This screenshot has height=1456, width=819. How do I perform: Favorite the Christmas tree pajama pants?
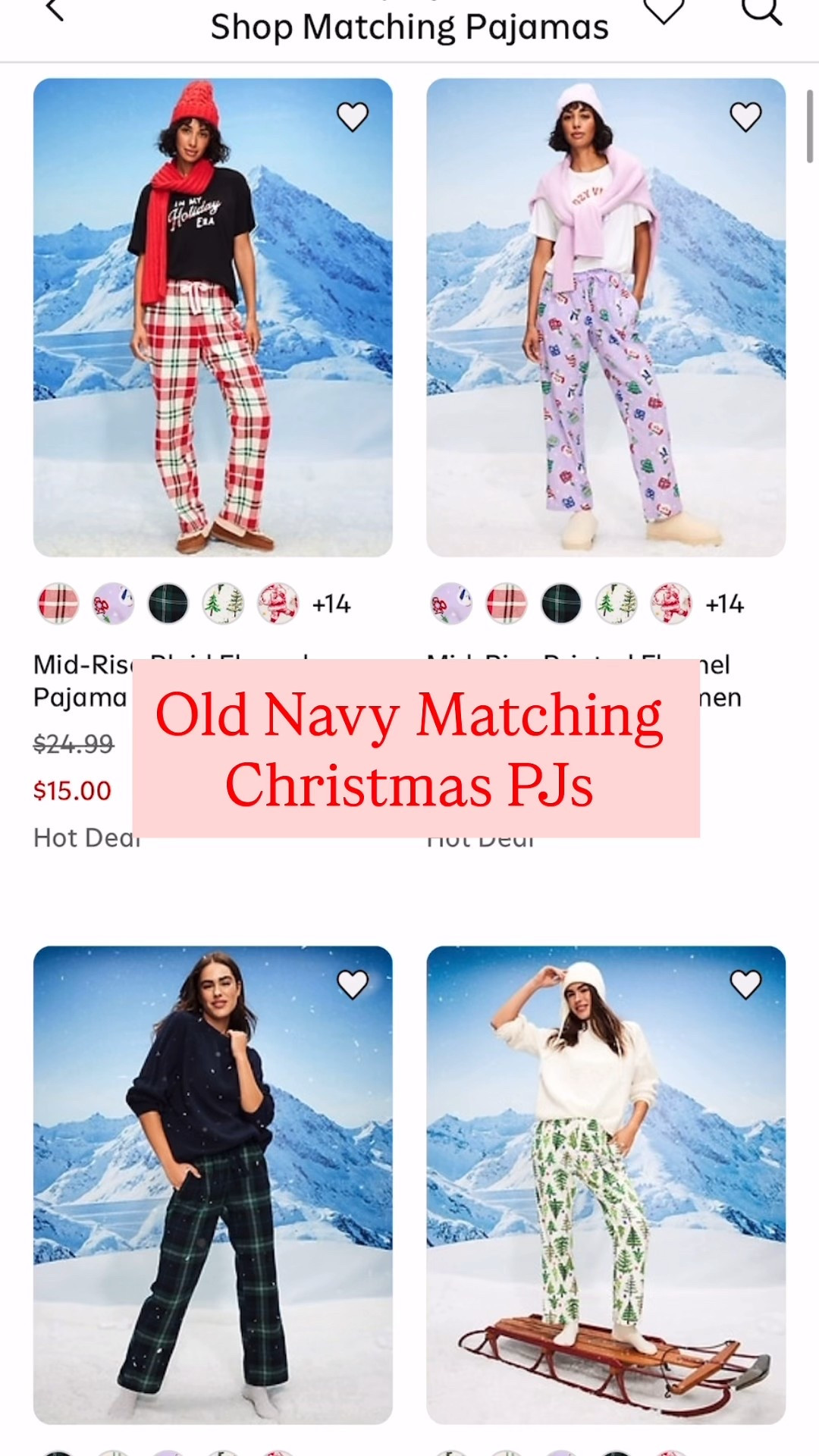(745, 983)
